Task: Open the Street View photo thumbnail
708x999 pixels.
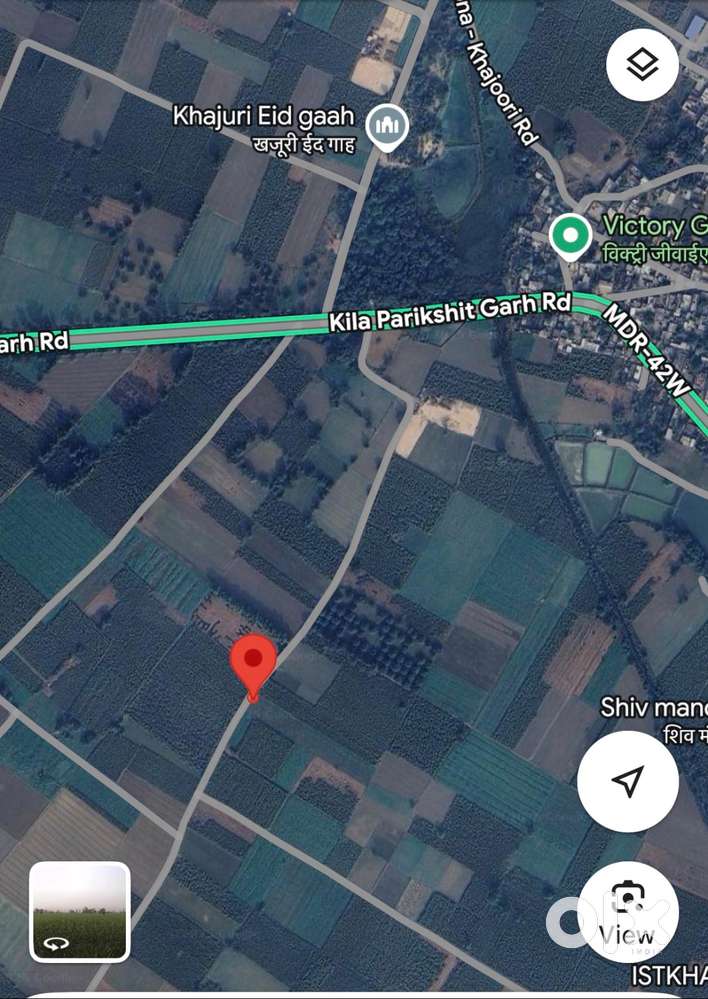Action: tap(80, 911)
